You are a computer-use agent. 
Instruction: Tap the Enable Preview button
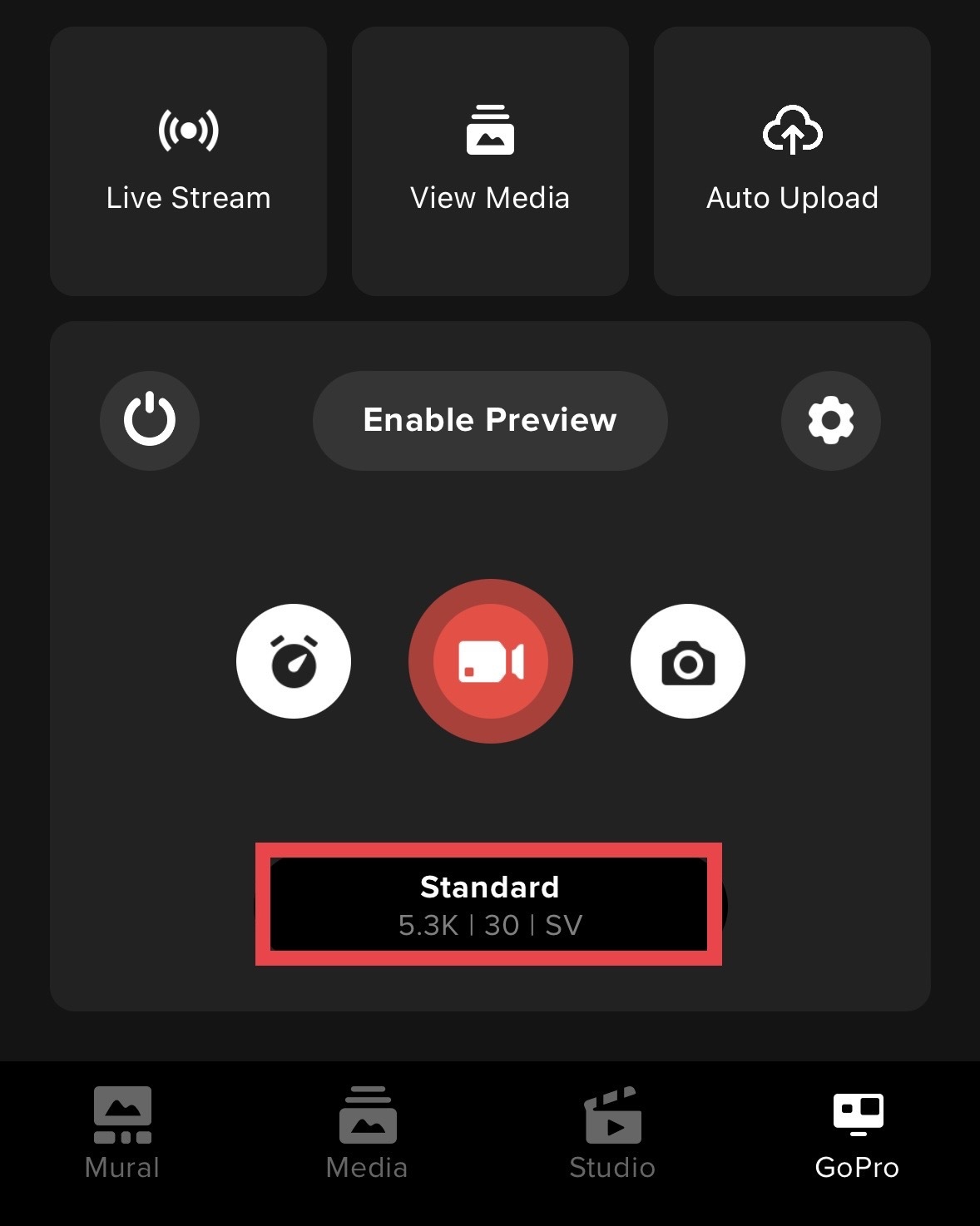489,421
